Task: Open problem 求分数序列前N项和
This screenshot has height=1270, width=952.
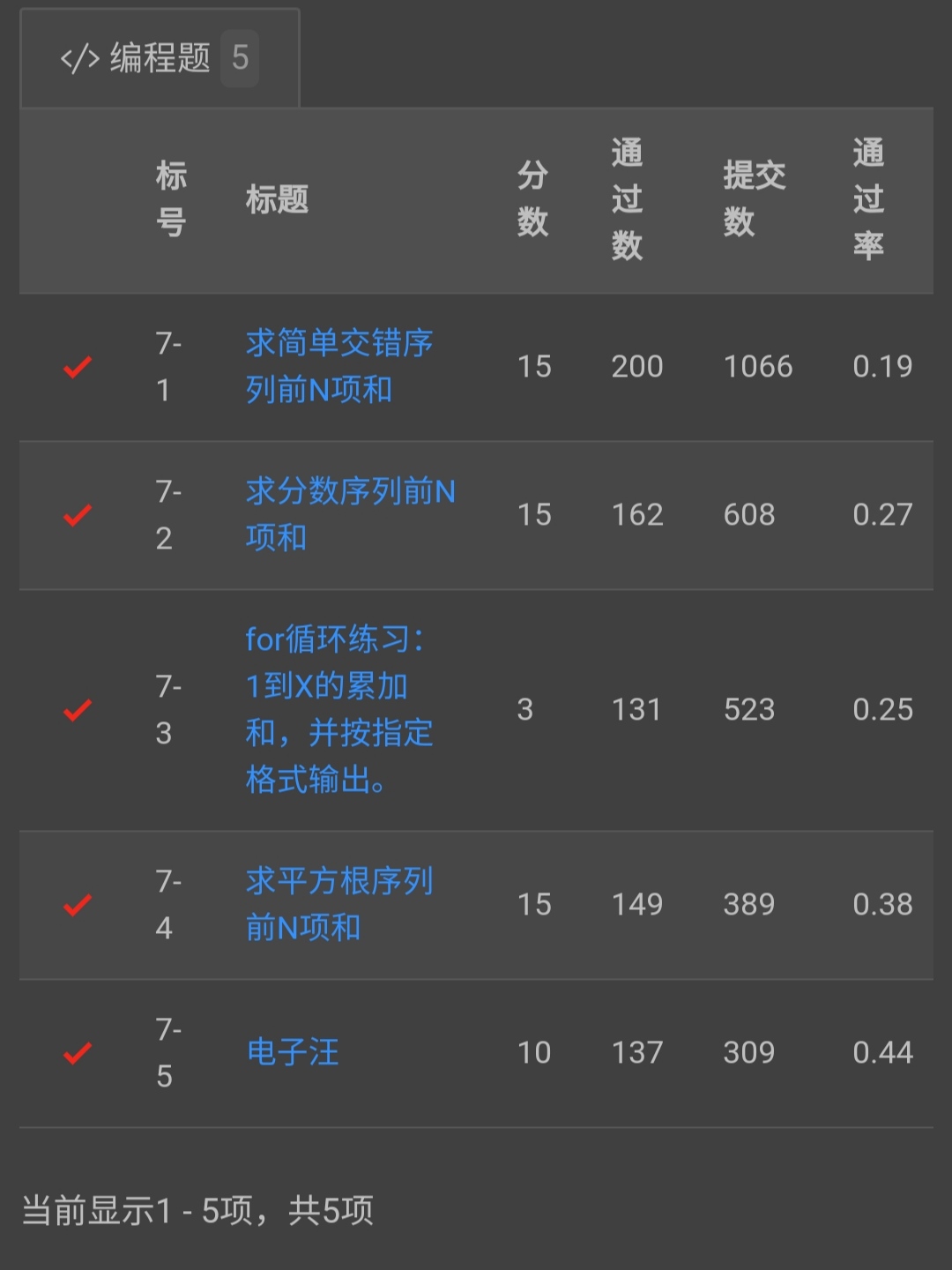Action: tap(349, 513)
